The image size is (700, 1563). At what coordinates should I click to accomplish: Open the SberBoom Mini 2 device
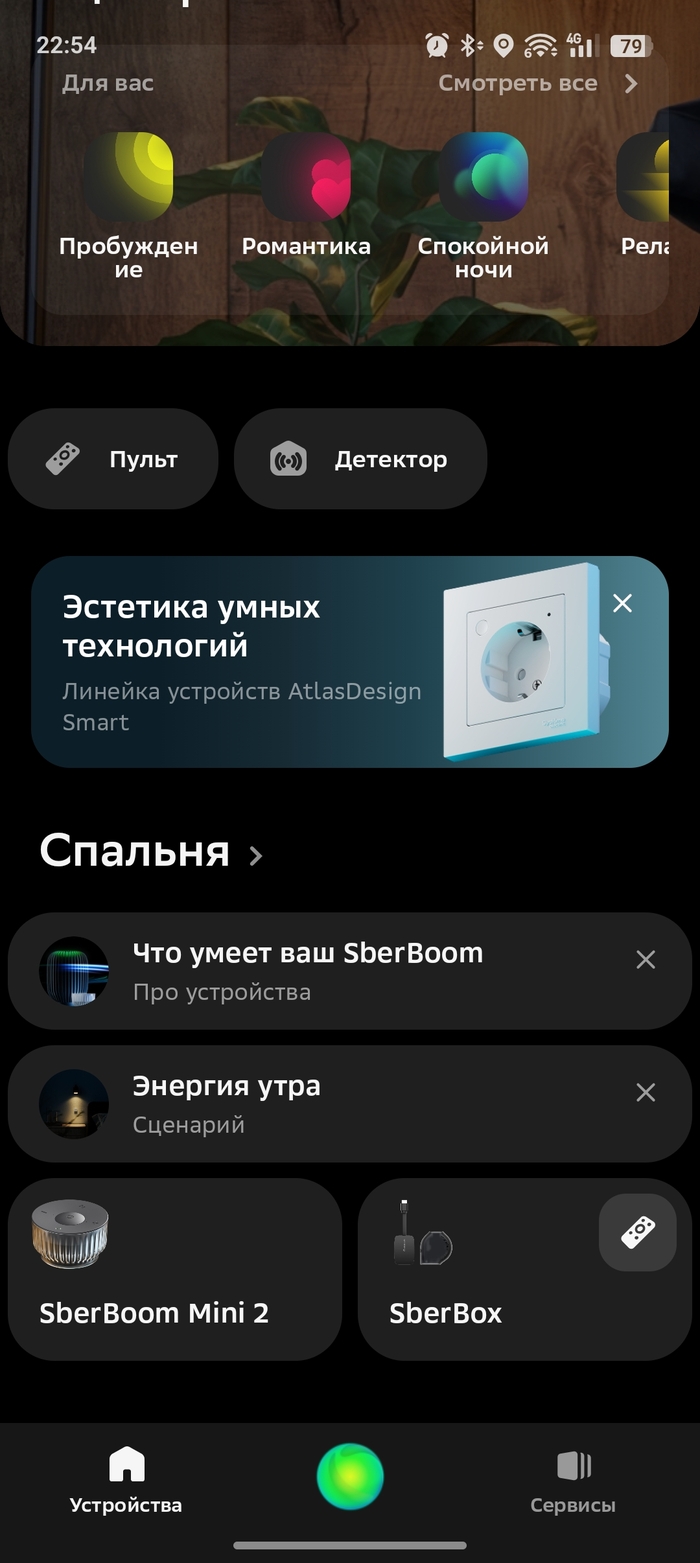[175, 1269]
